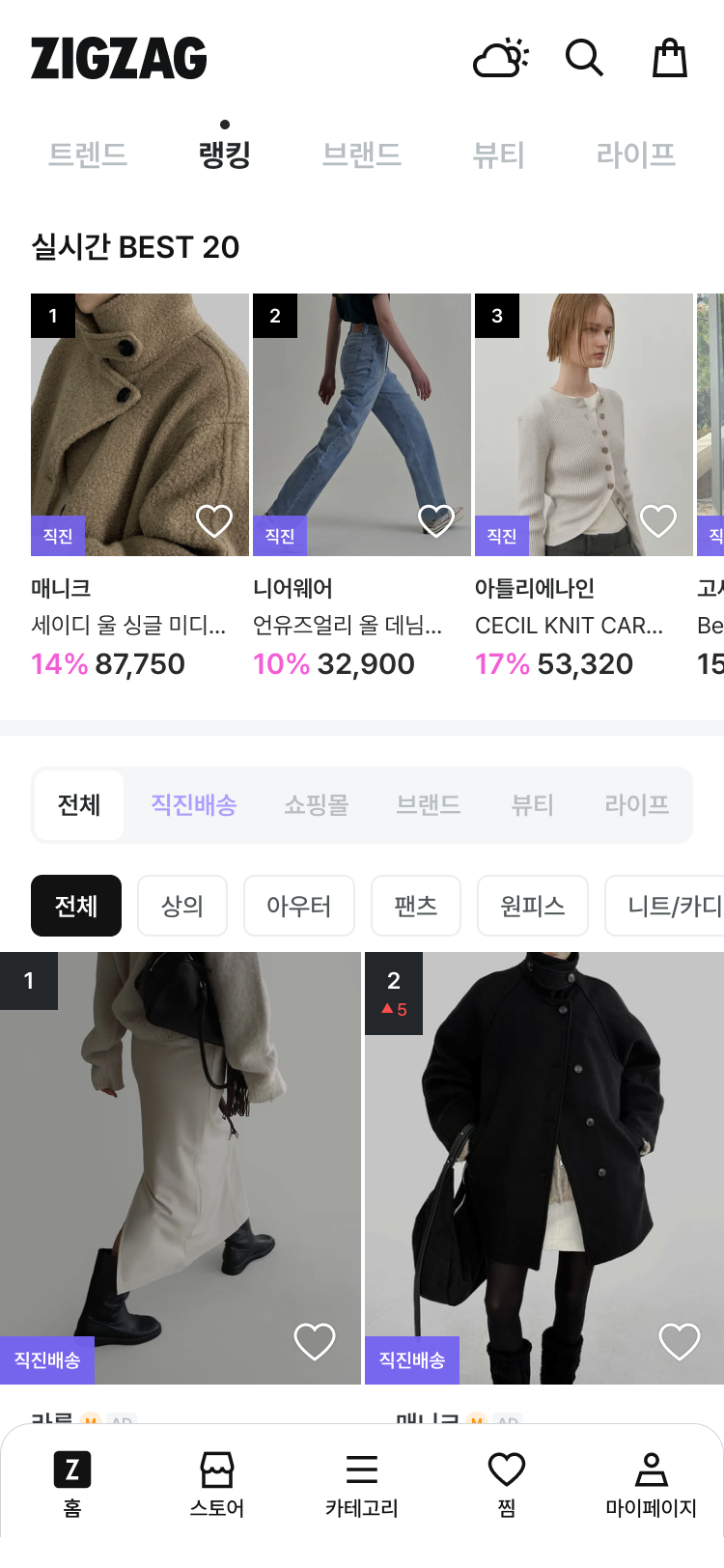Go to the 스토어 bottom tab
The width and height of the screenshot is (724, 1568).
pos(217,1485)
